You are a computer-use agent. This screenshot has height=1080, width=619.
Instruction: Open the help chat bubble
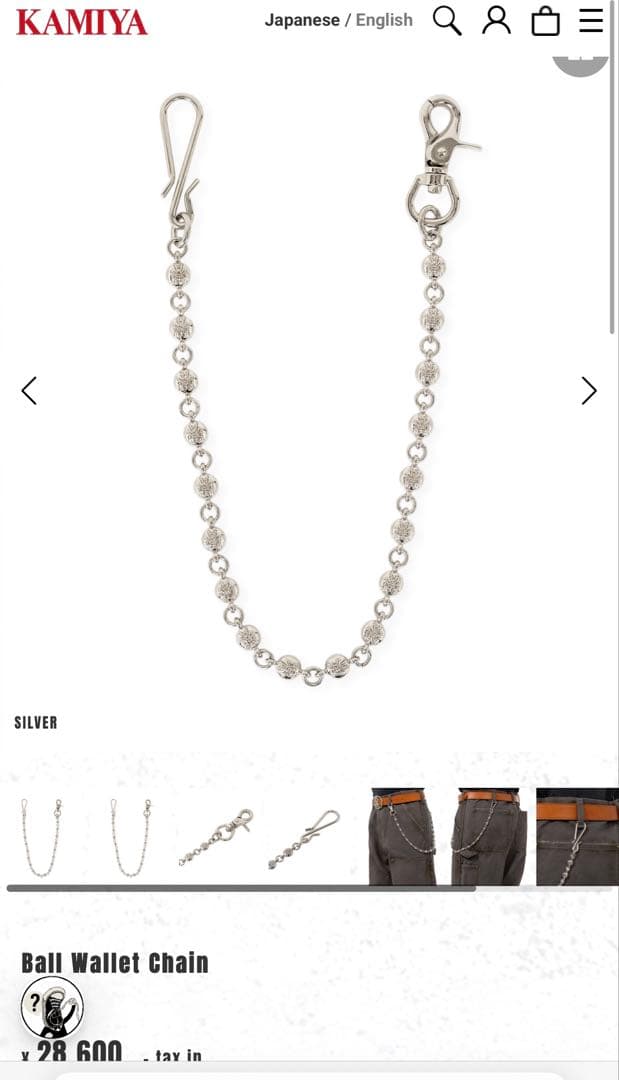[52, 1007]
